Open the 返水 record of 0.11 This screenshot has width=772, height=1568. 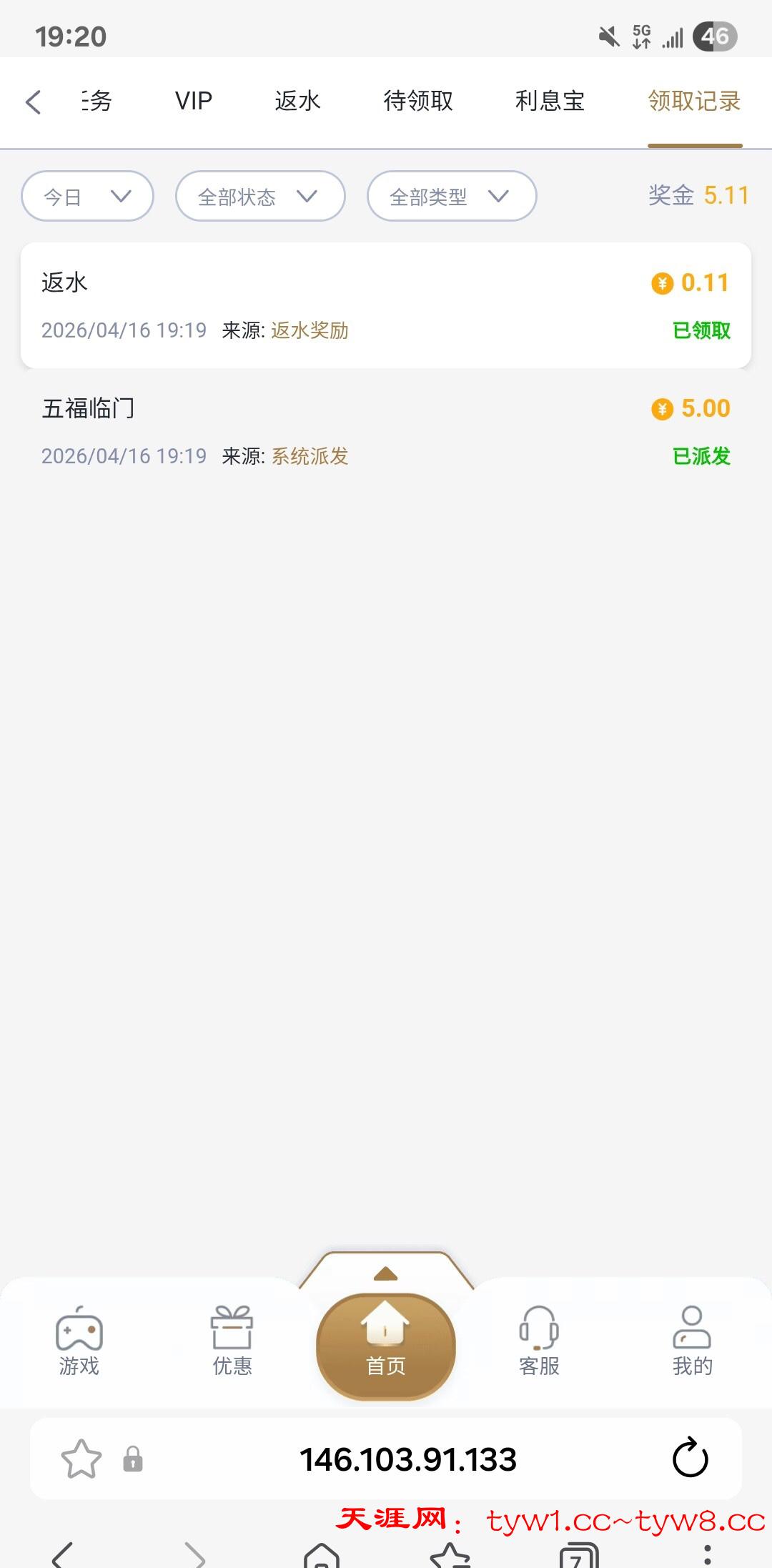(386, 306)
